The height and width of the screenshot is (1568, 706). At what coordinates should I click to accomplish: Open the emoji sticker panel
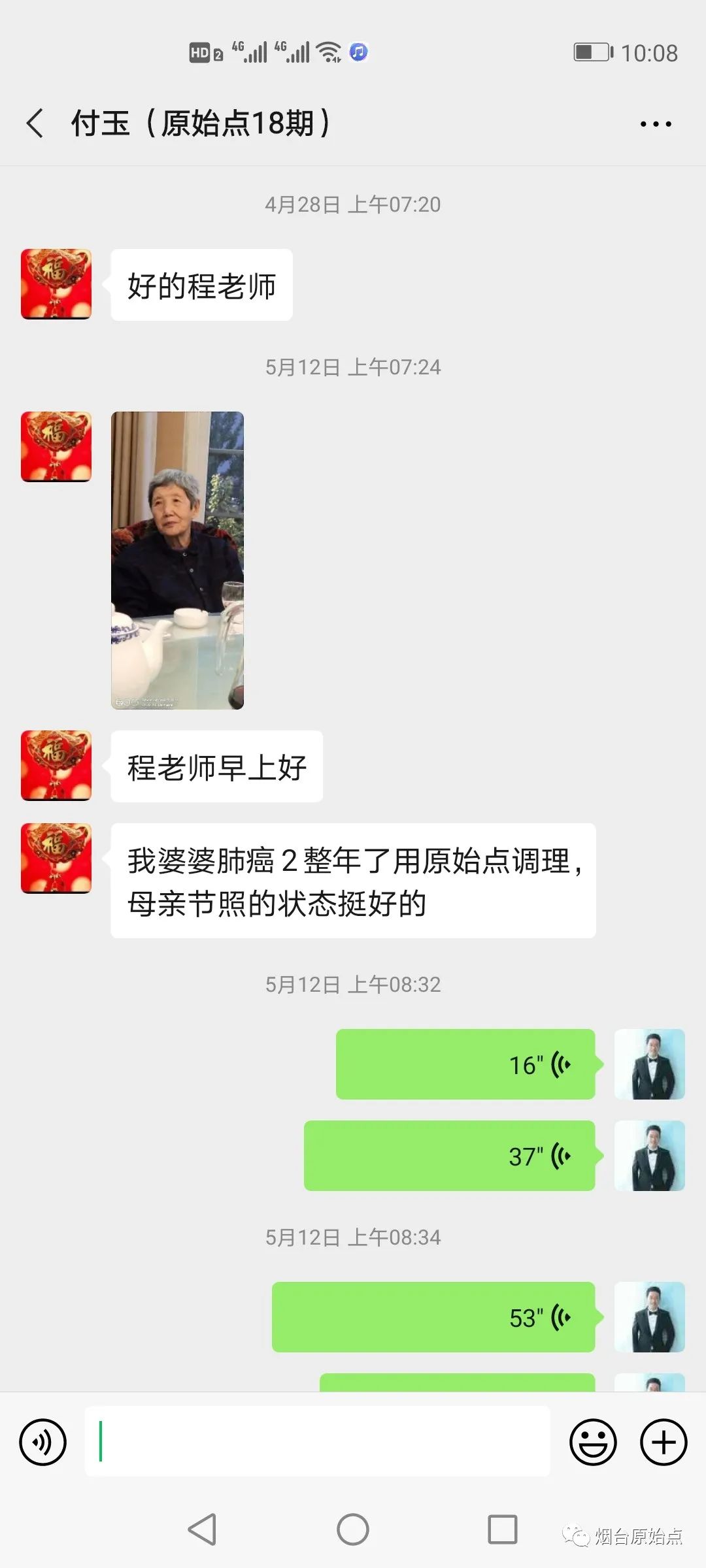pos(593,1442)
